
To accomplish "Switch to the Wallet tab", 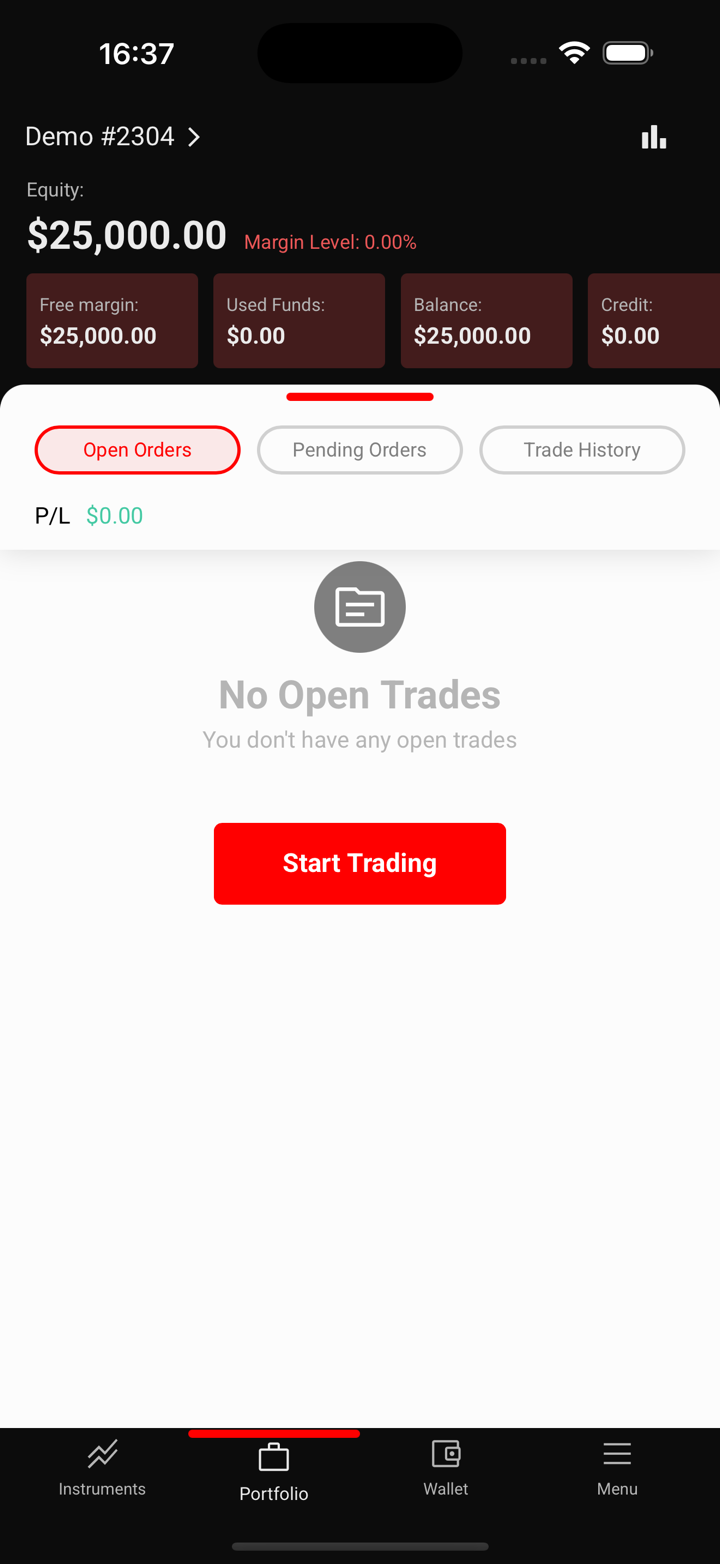I will tap(446, 1468).
